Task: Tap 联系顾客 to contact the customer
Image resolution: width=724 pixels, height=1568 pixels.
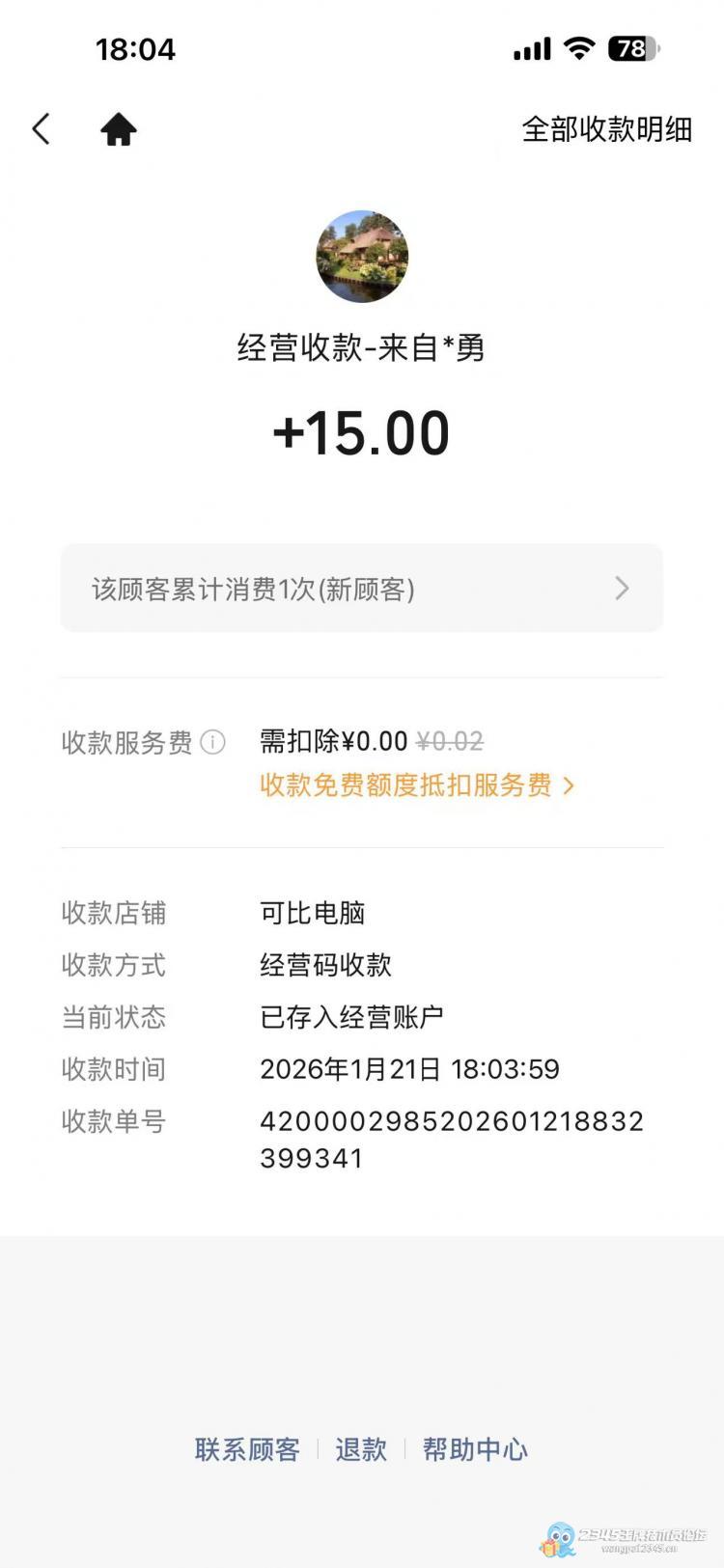Action: 247,1449
